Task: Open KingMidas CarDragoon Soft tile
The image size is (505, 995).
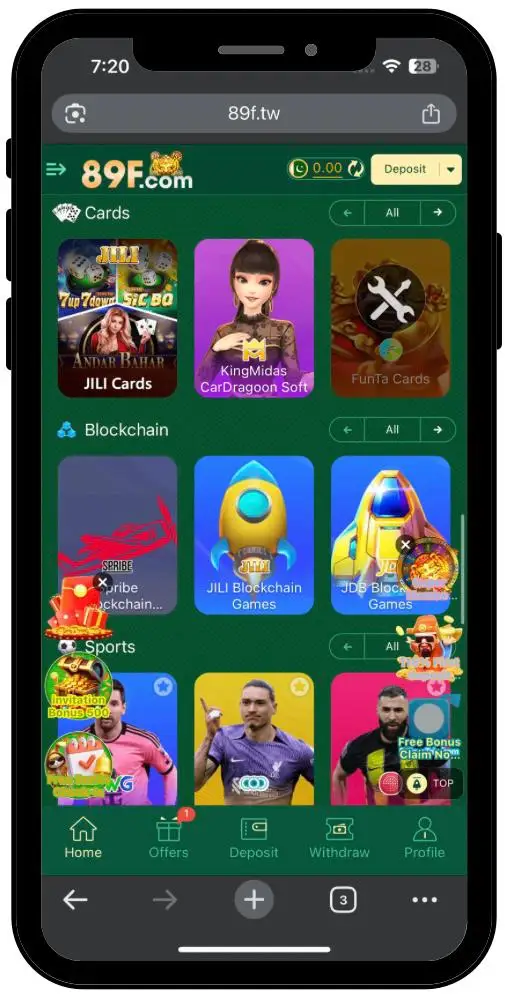Action: coord(254,318)
